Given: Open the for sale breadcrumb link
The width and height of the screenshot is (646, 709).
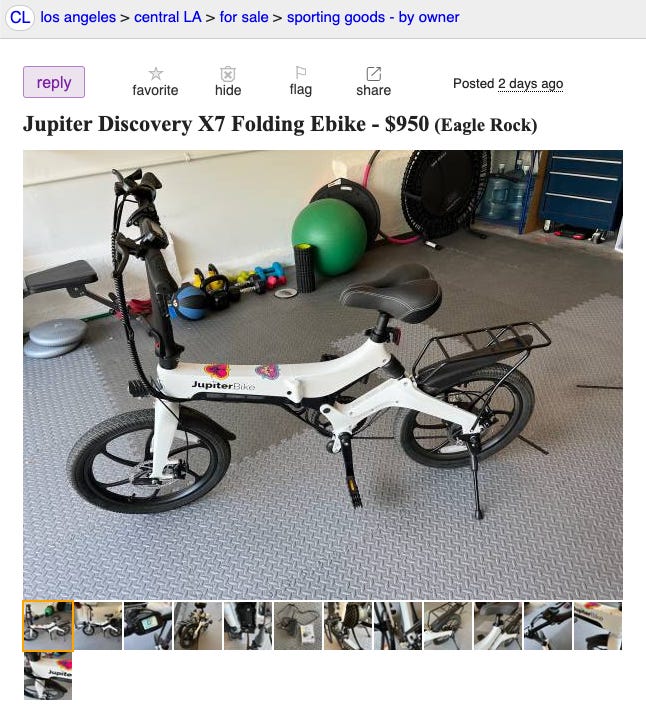Looking at the screenshot, I should 244,17.
